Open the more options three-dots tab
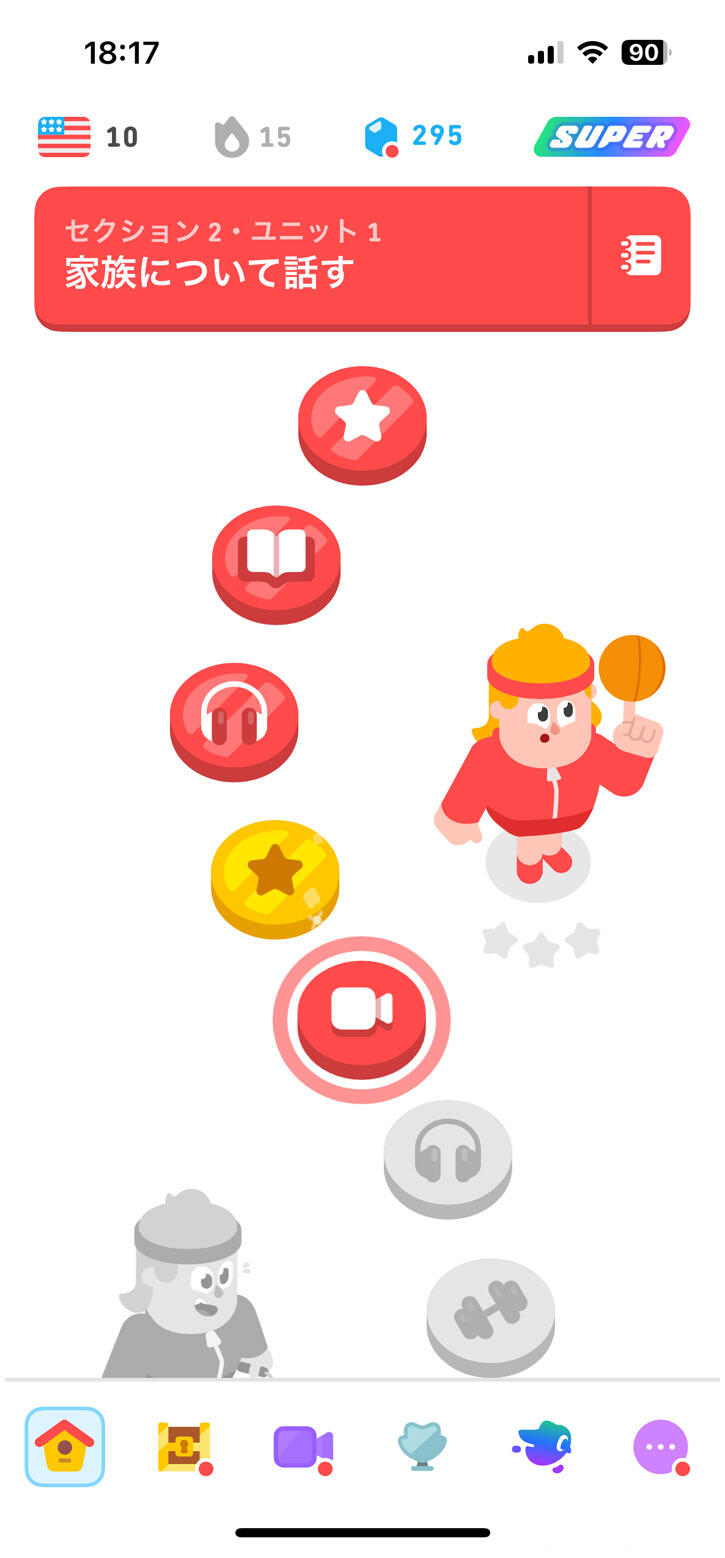Viewport: 725px width, 1558px height. [661, 1446]
